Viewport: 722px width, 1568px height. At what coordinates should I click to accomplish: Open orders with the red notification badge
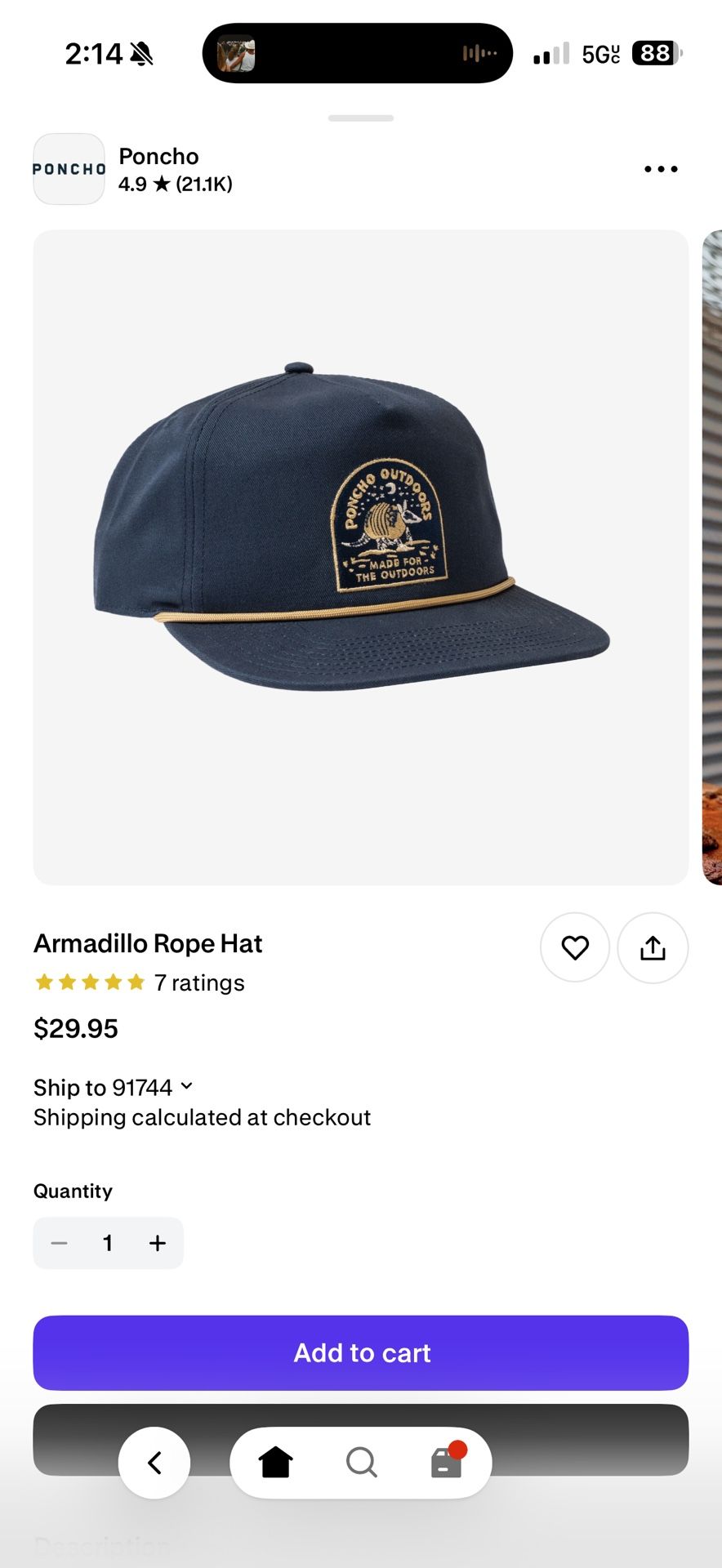tap(446, 1463)
